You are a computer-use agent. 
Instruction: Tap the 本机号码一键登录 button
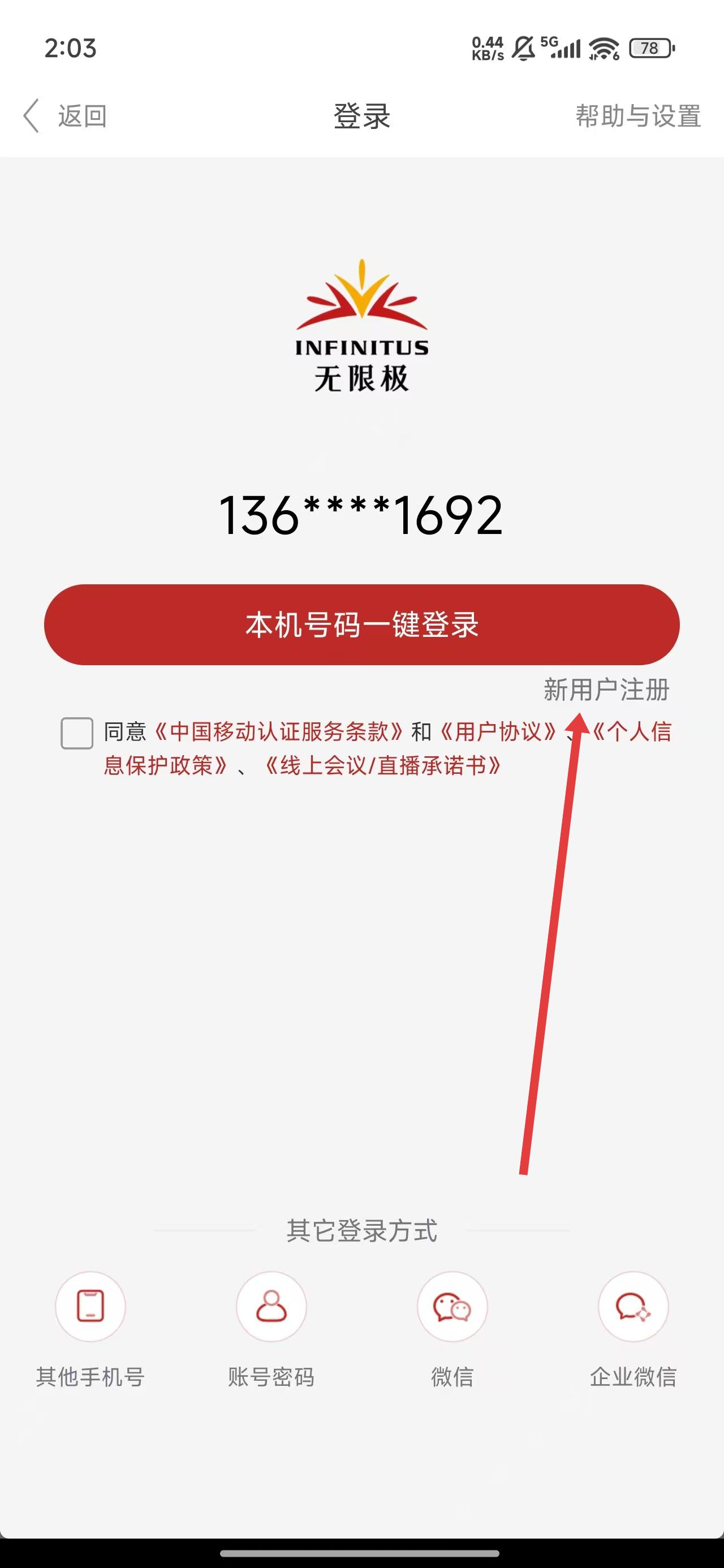[361, 624]
